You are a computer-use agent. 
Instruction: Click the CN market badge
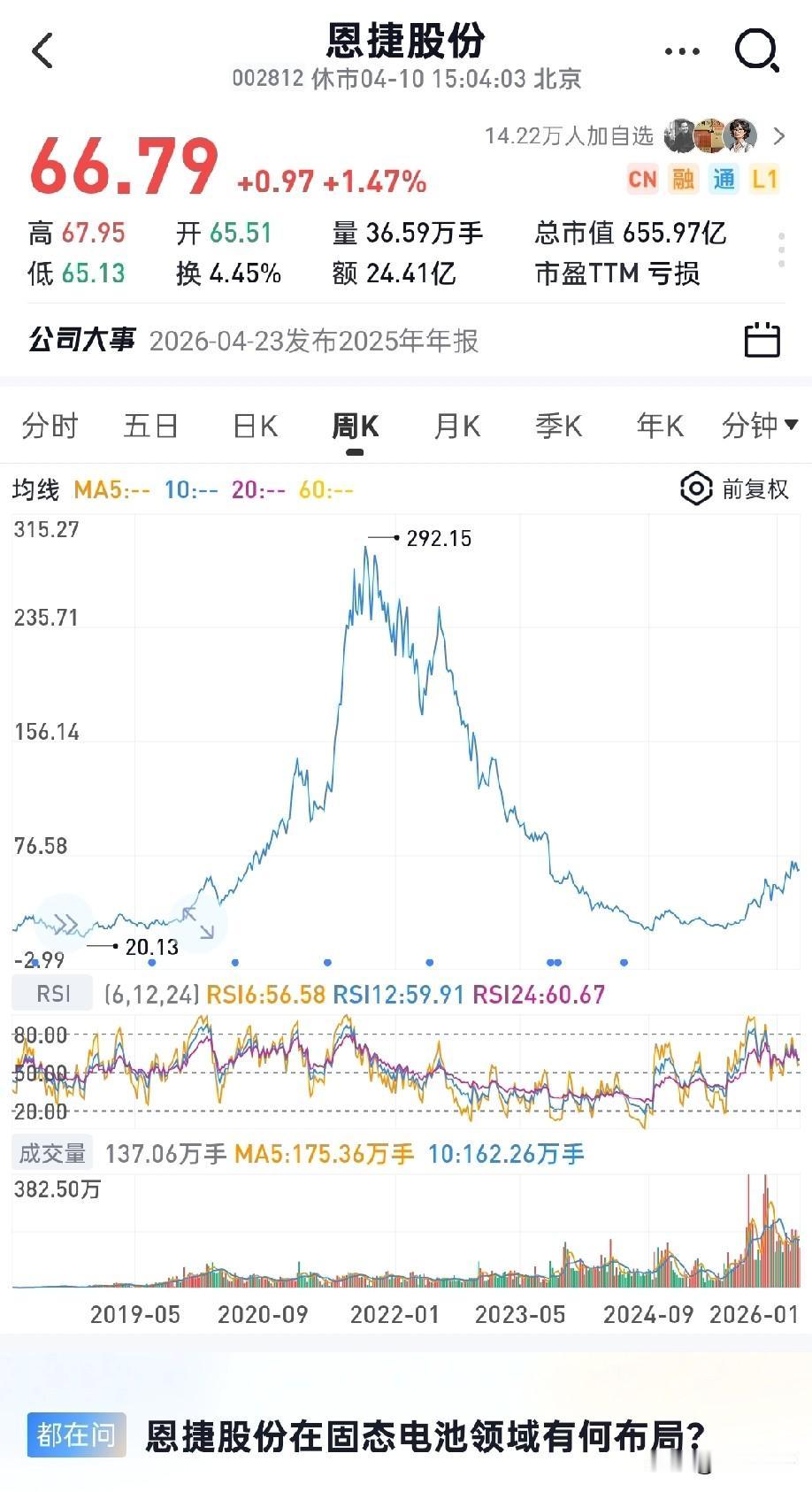click(x=643, y=180)
